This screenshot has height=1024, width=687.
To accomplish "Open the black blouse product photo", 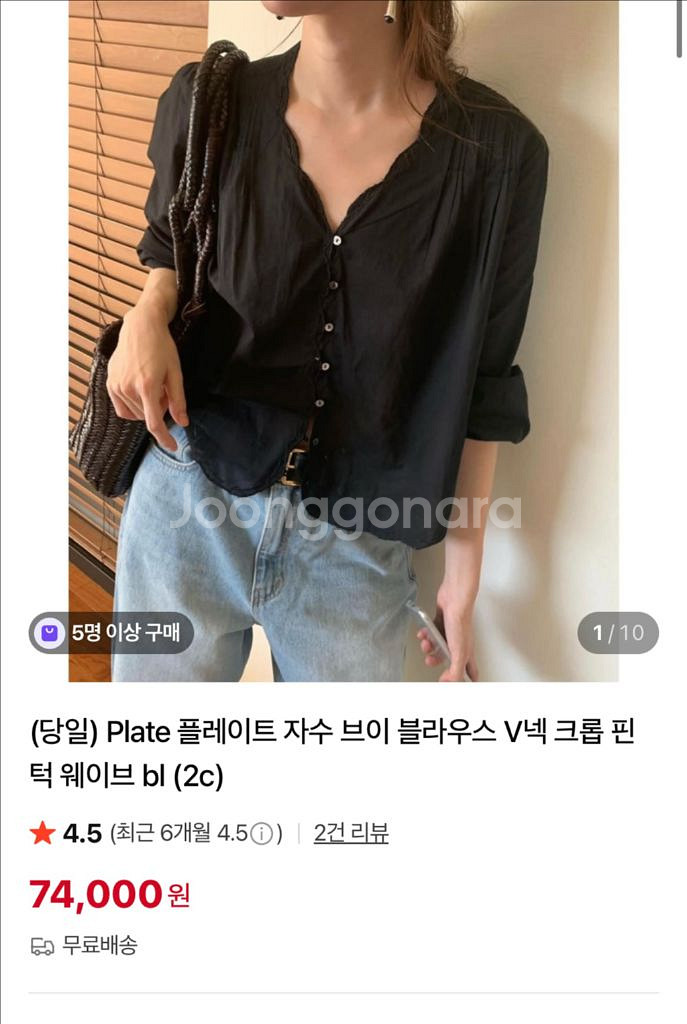I will click(x=344, y=341).
